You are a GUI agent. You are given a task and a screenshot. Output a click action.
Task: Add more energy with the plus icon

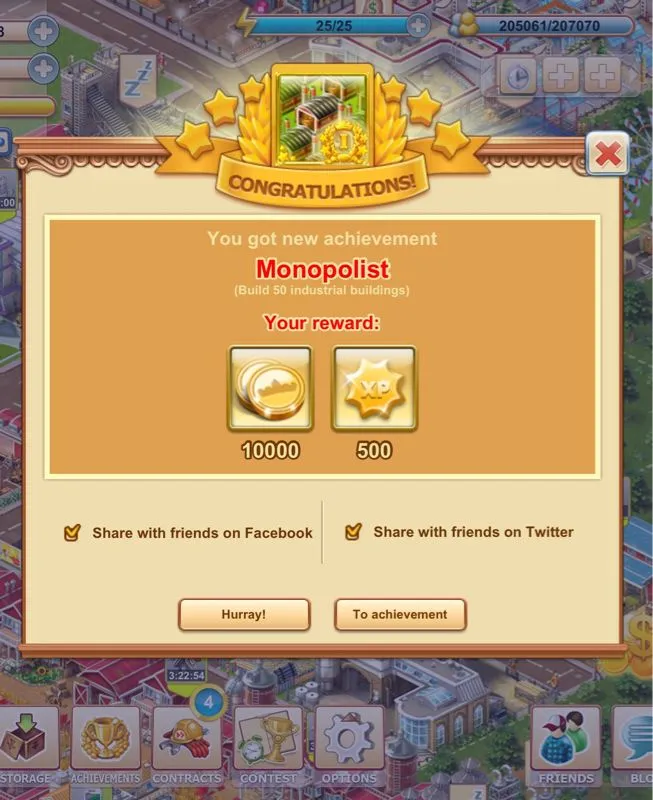(x=418, y=24)
